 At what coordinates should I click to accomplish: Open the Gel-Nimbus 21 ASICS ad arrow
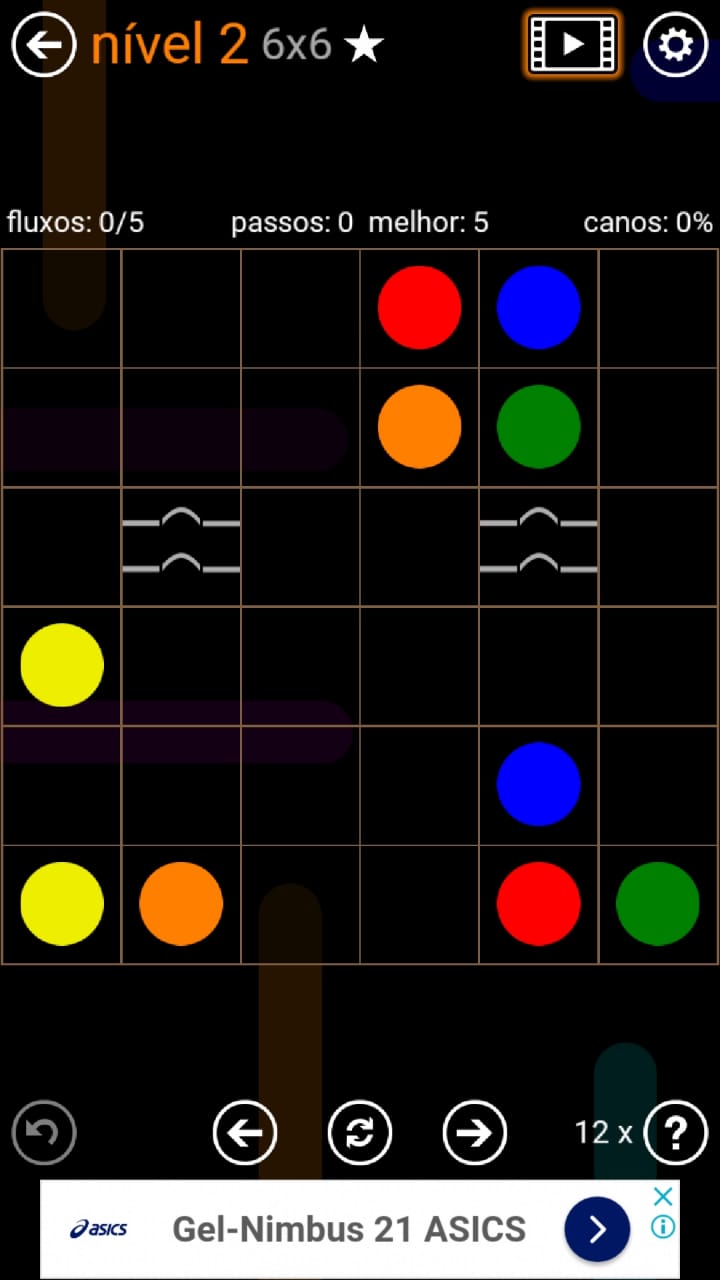click(x=597, y=1229)
